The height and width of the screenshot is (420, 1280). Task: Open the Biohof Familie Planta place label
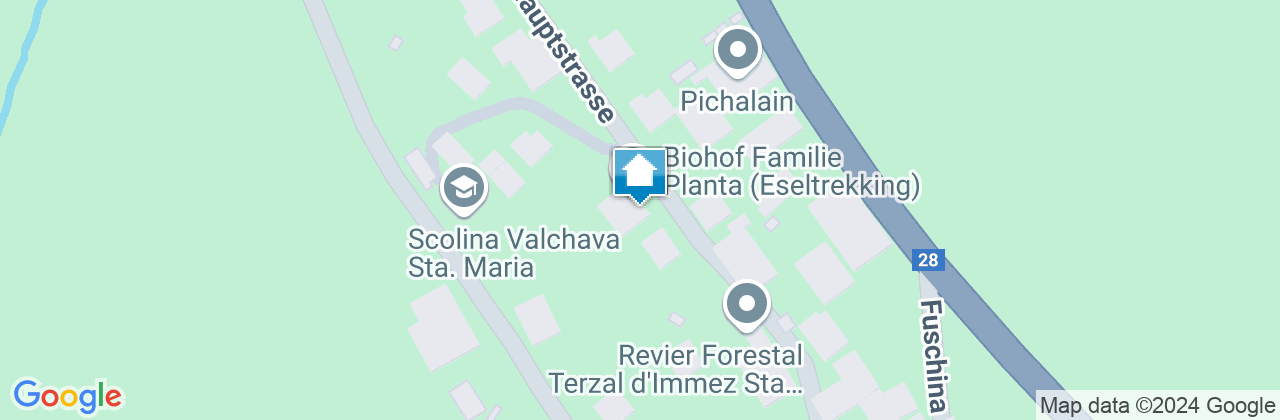[791, 172]
